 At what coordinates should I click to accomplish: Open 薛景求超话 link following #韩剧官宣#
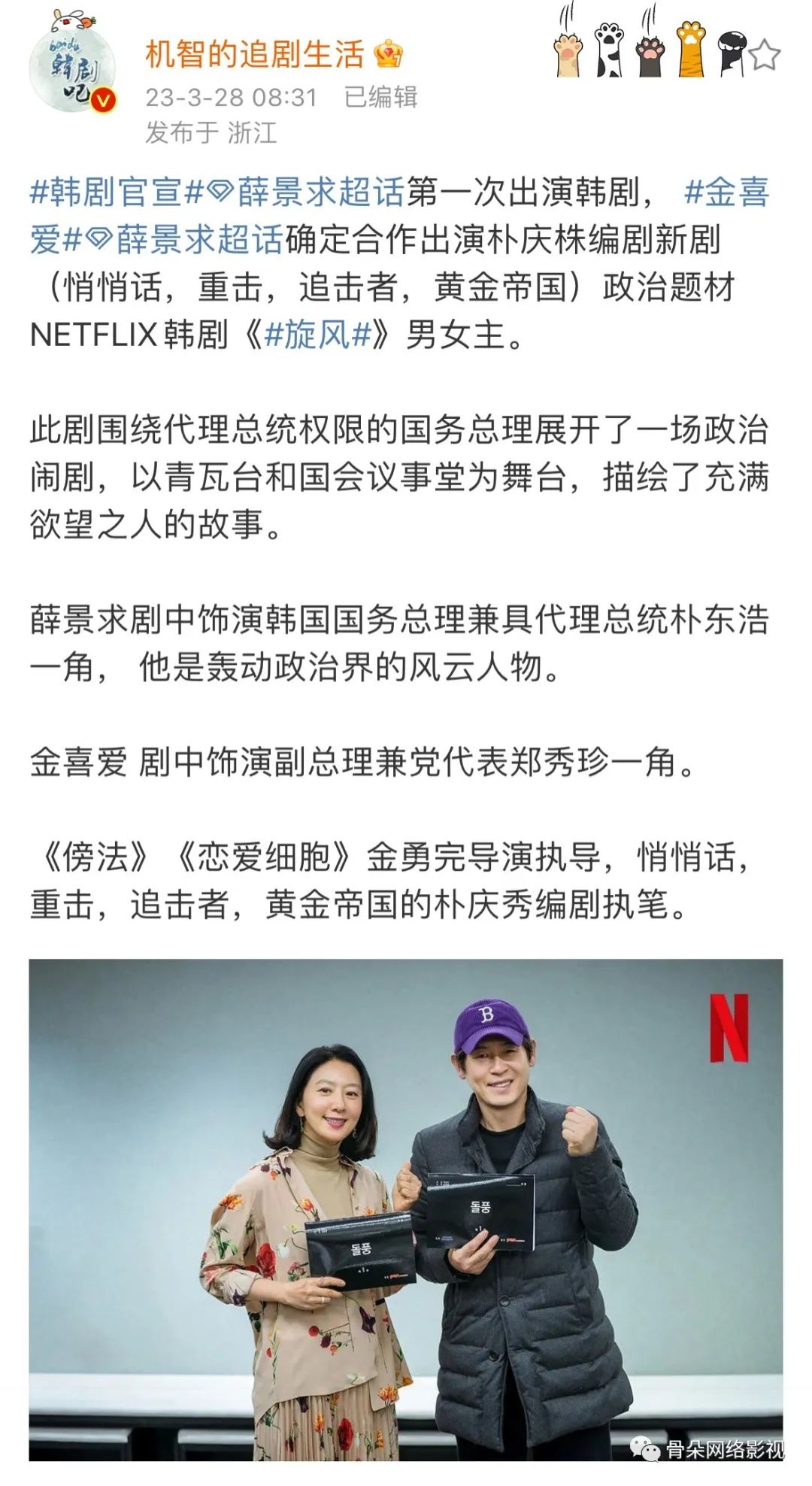pos(319,193)
